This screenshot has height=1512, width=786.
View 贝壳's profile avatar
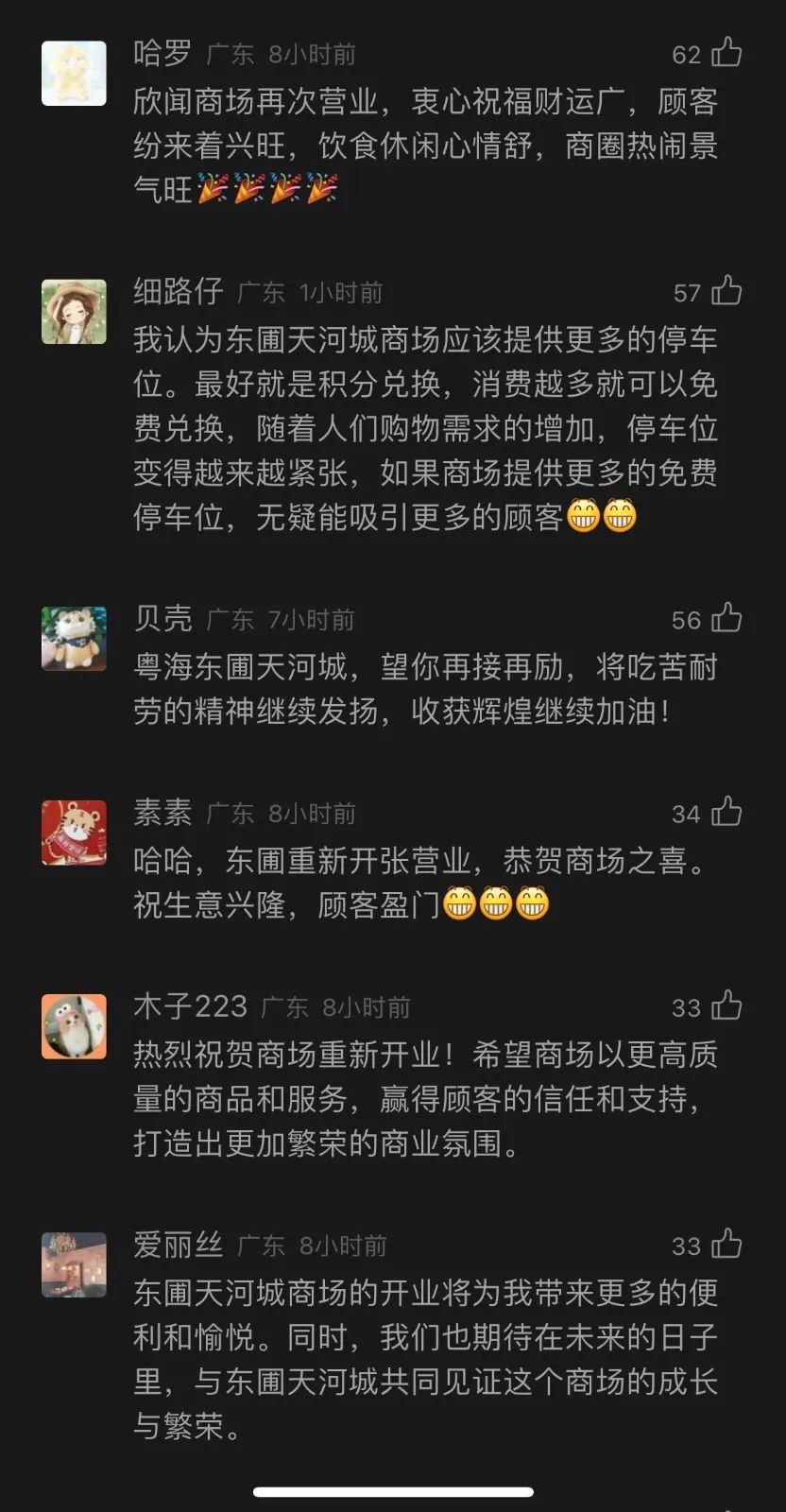point(74,639)
